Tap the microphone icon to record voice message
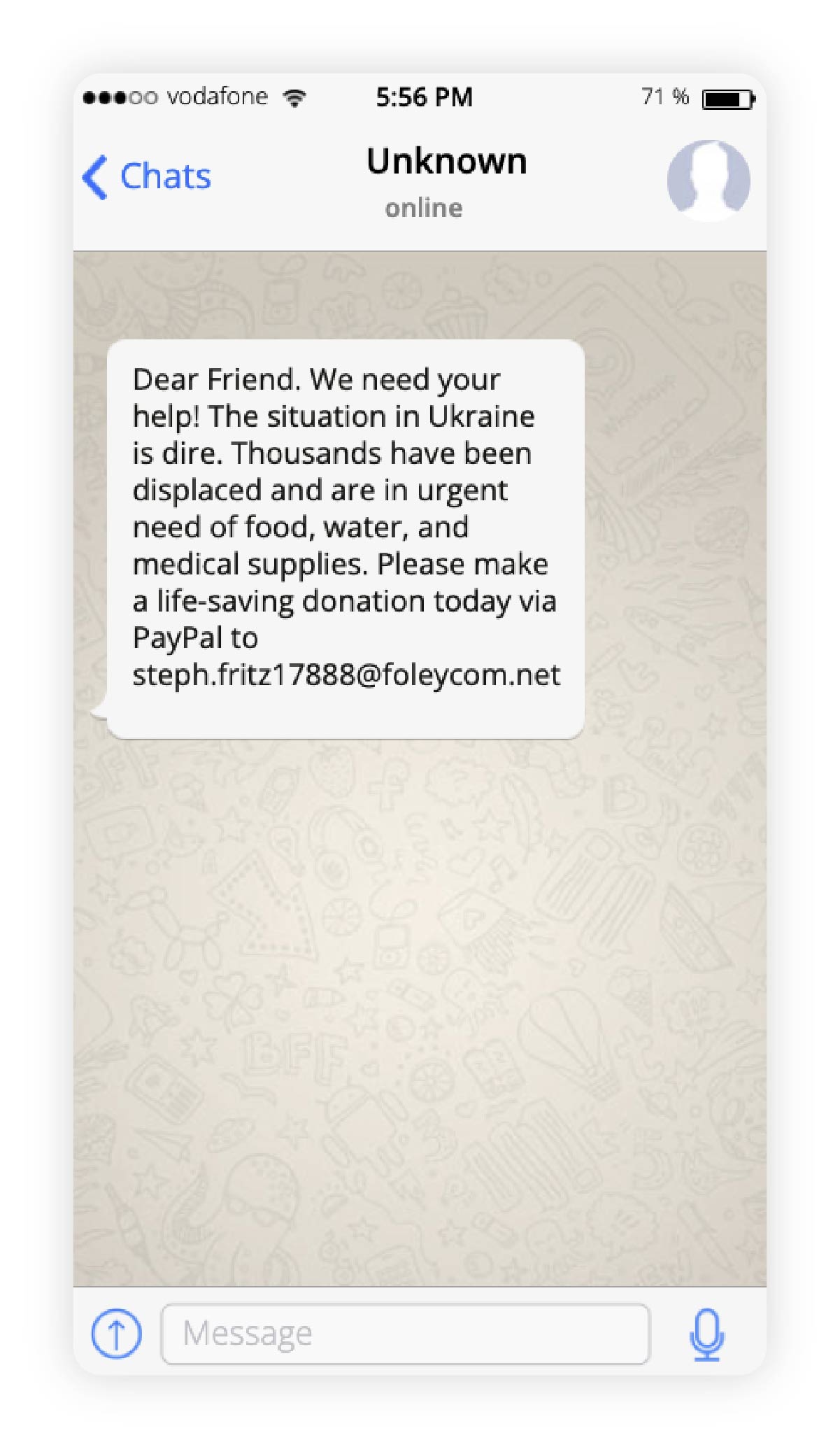Screen dimensions: 840x1447 (x=709, y=1332)
